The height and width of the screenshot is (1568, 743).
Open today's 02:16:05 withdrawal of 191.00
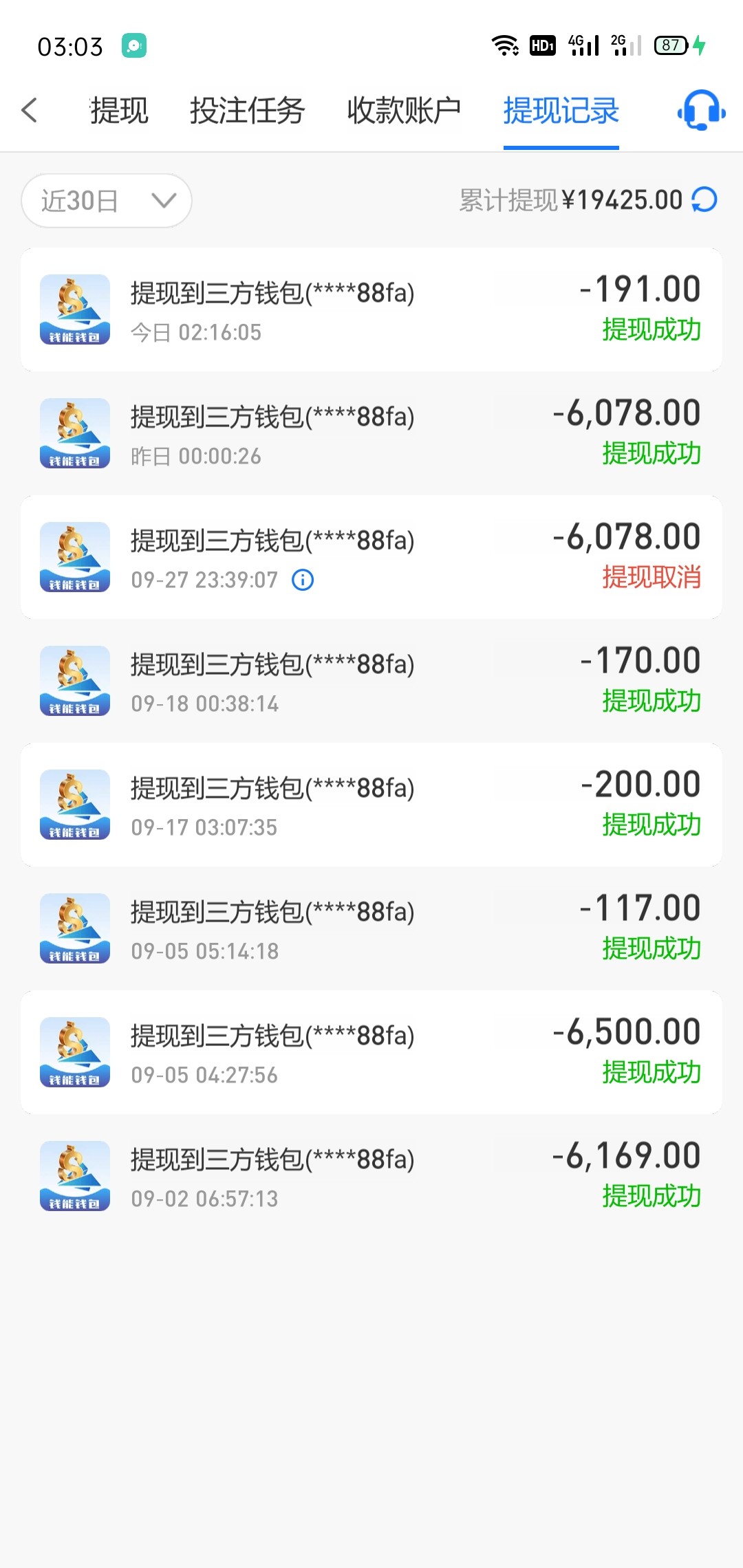click(371, 309)
